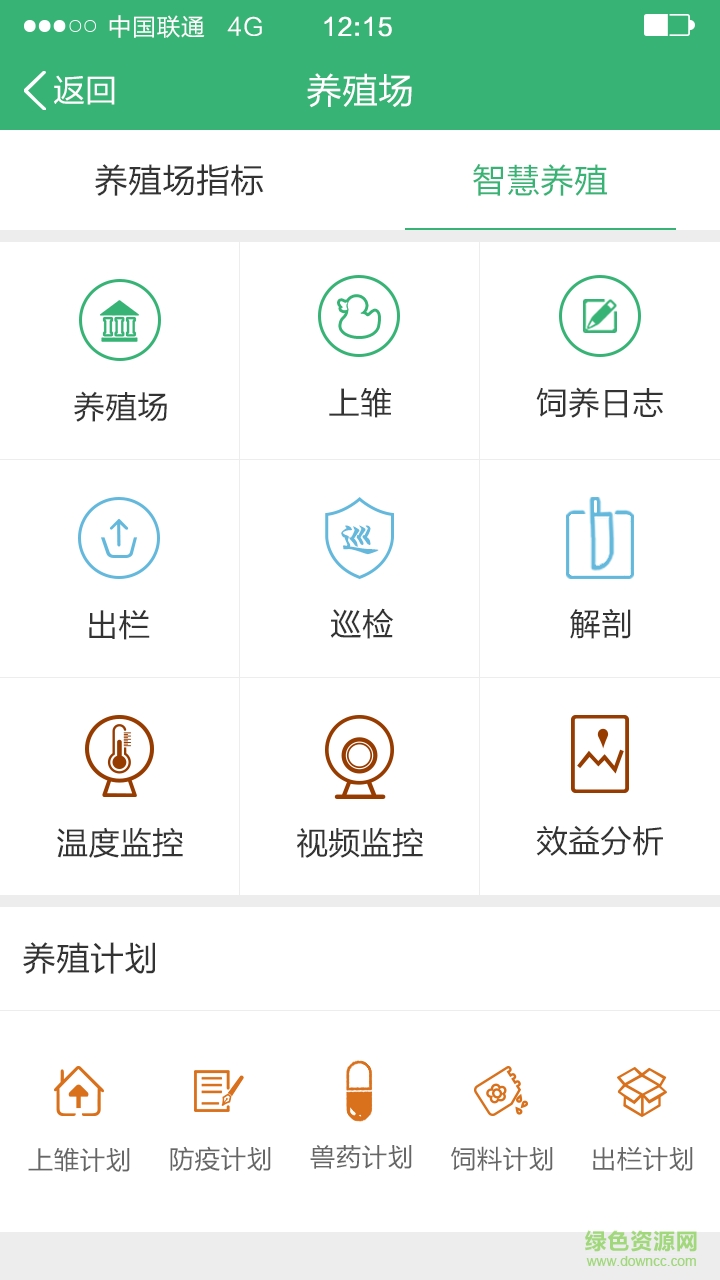Open the 巡检 inspection shield icon
This screenshot has height=1280, width=720.
(360, 537)
